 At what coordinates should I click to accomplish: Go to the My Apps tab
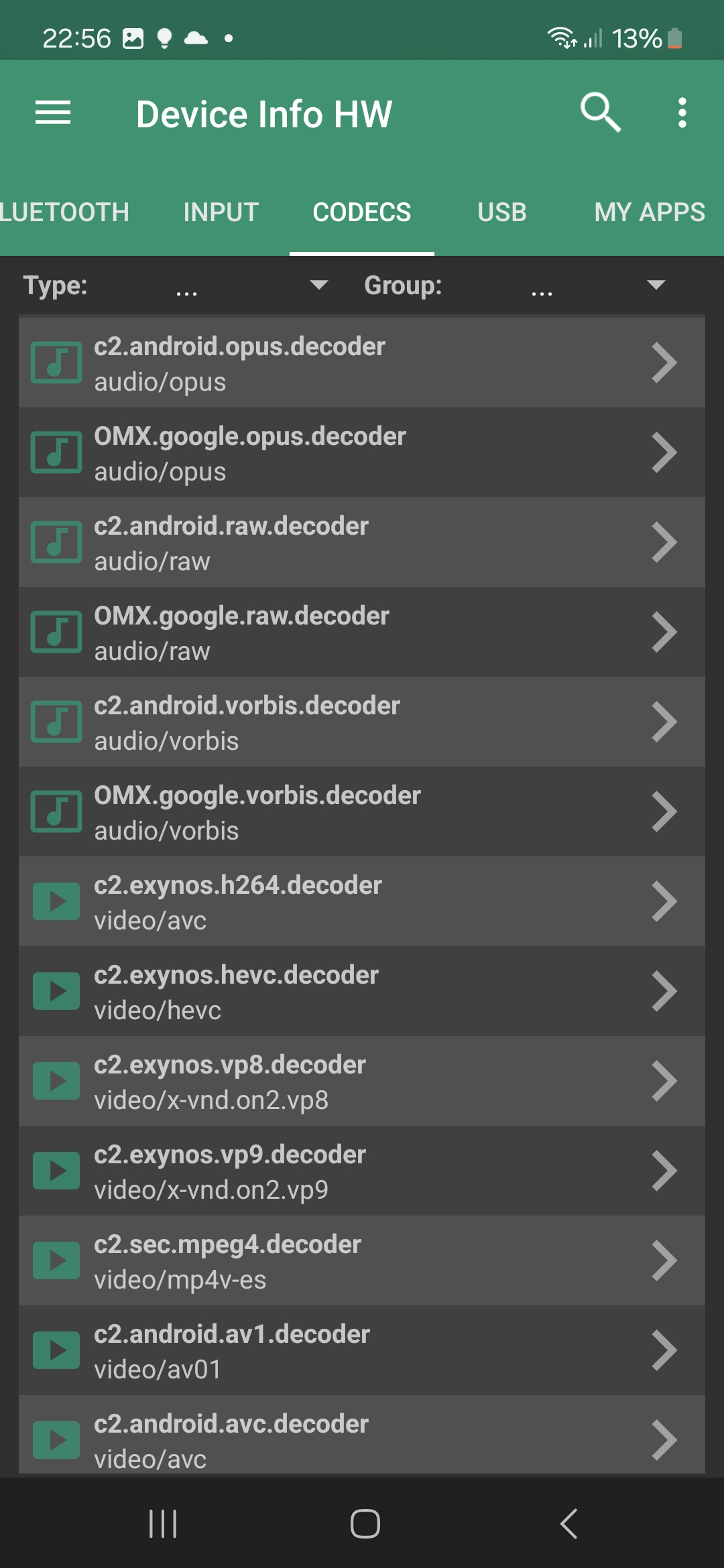649,212
